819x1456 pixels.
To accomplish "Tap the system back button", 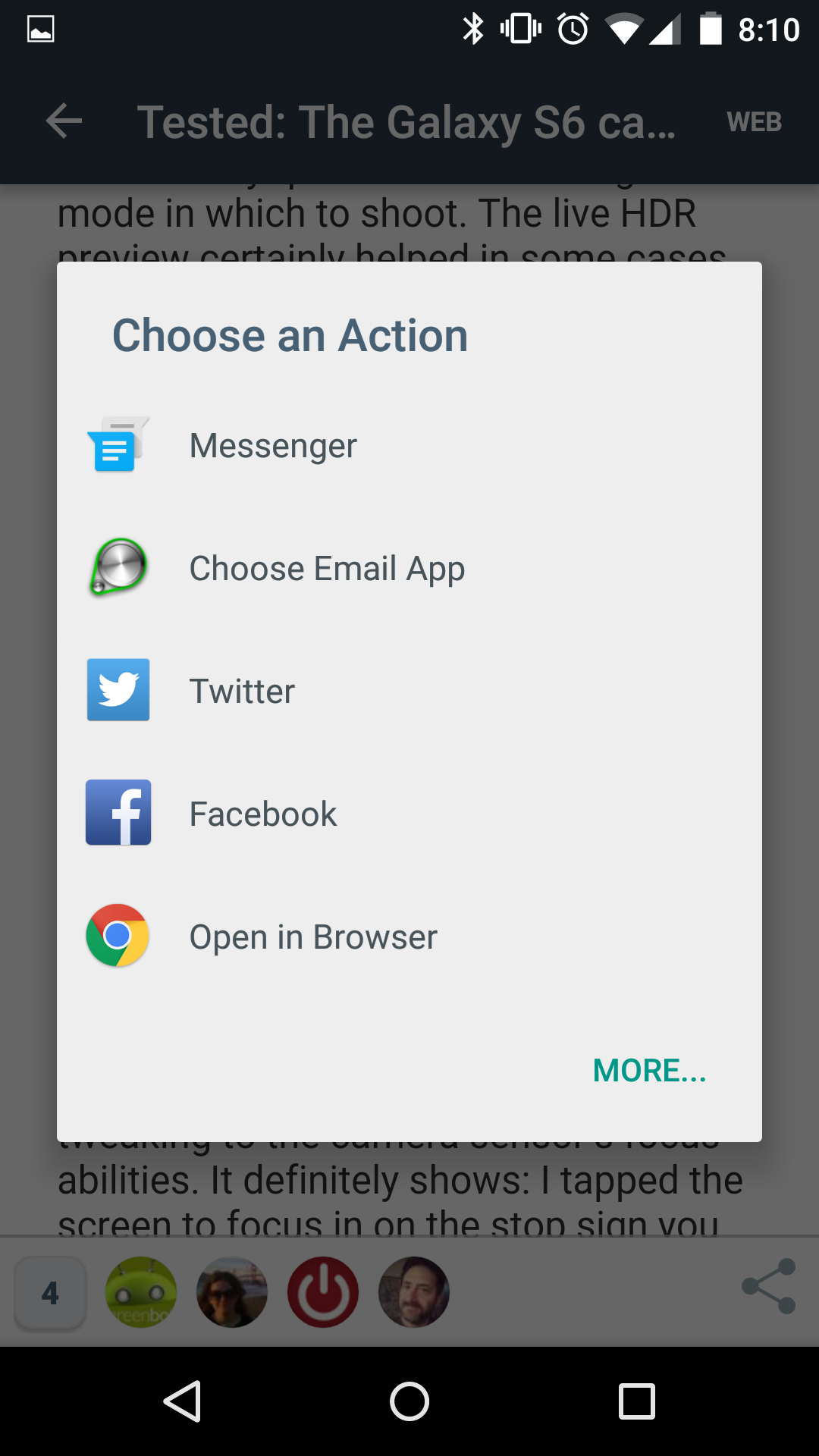I will point(182,1401).
